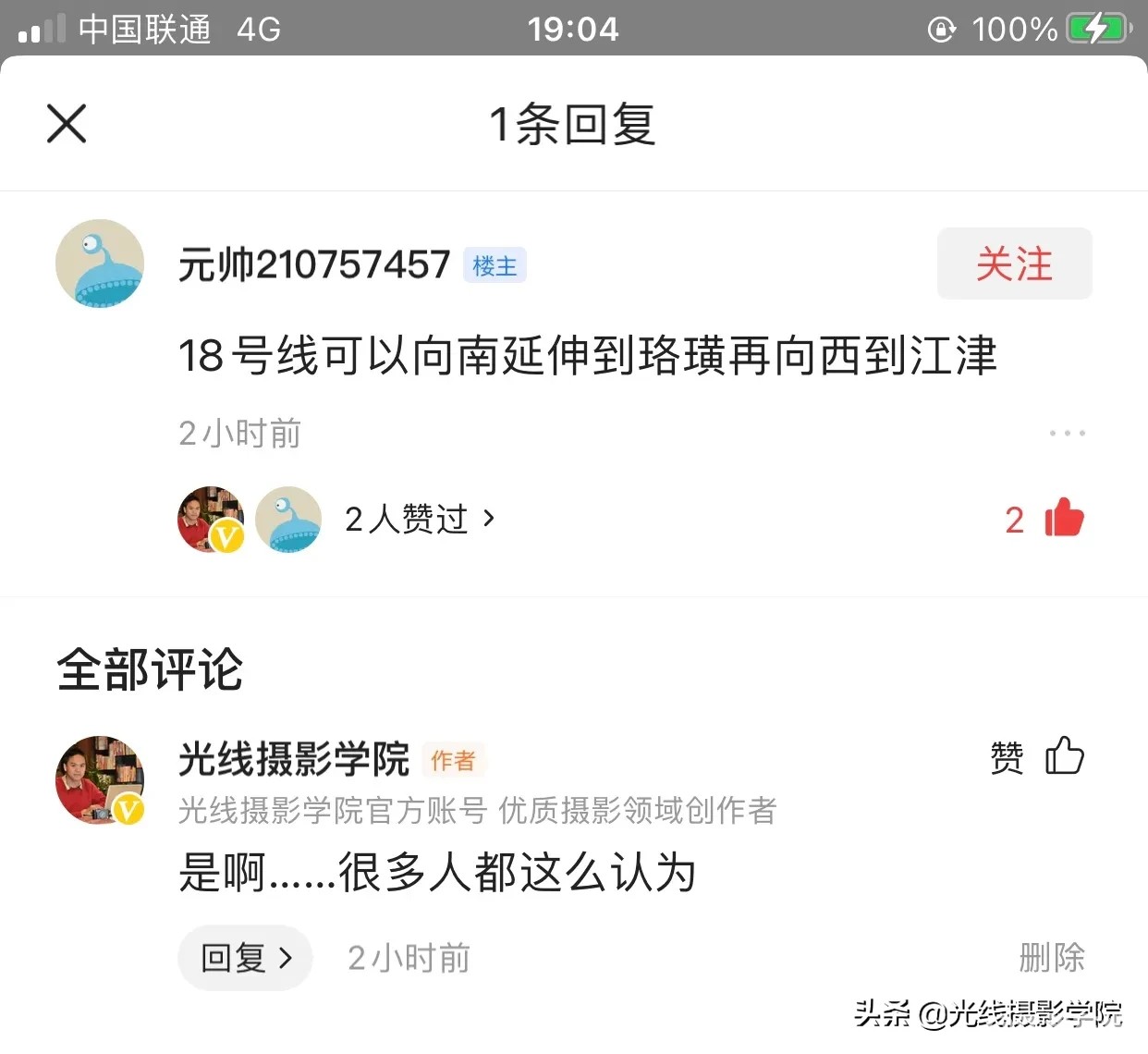Like 光线摄影学院's reply
The width and height of the screenshot is (1148, 1054).
(1063, 756)
